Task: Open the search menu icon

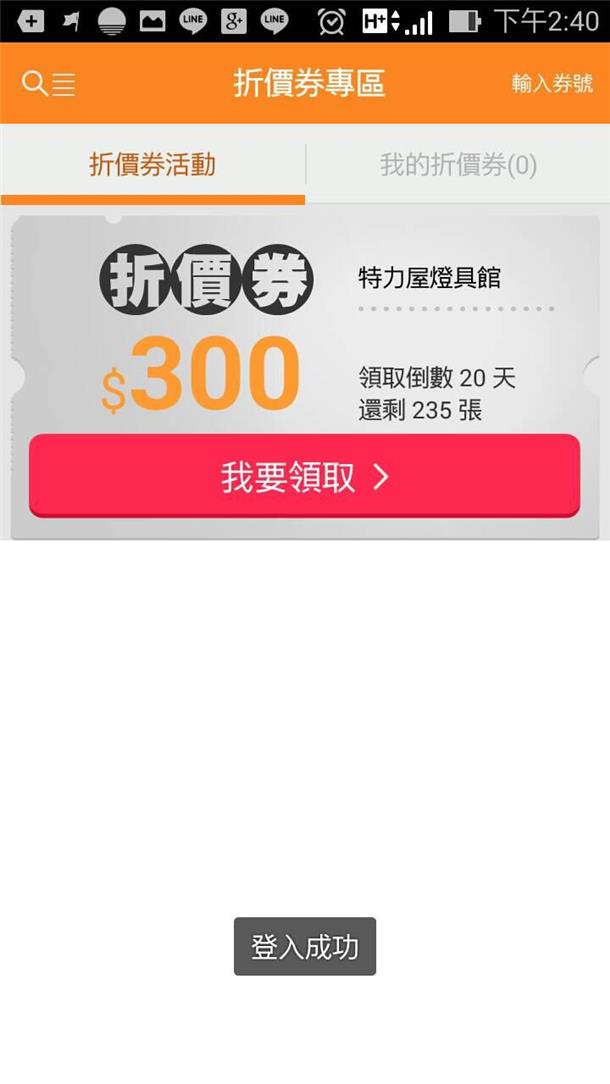Action: (48, 84)
